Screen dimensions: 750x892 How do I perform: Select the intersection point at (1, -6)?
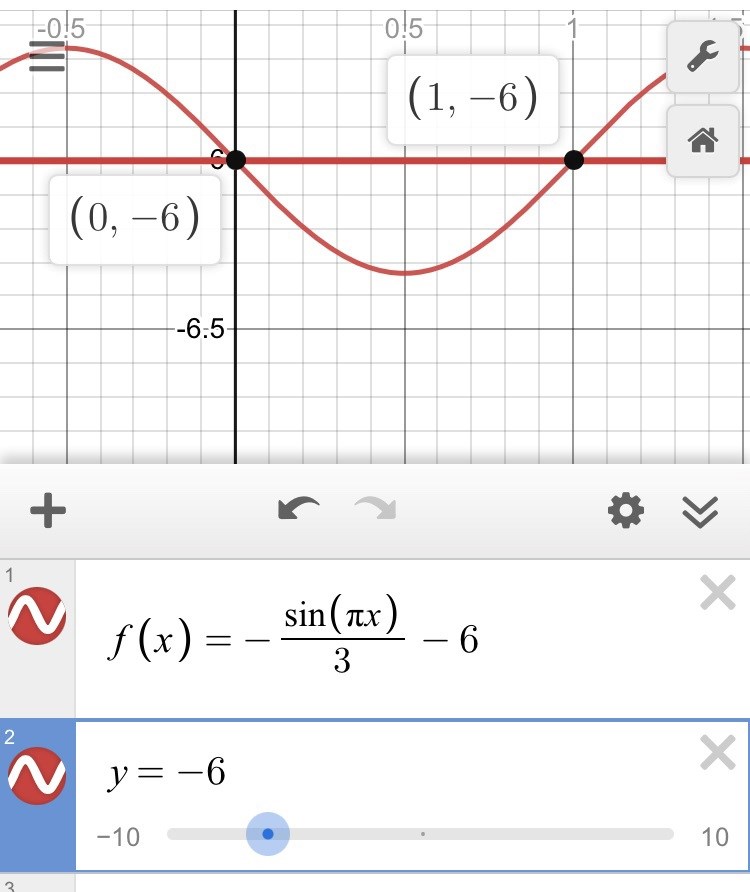(573, 160)
